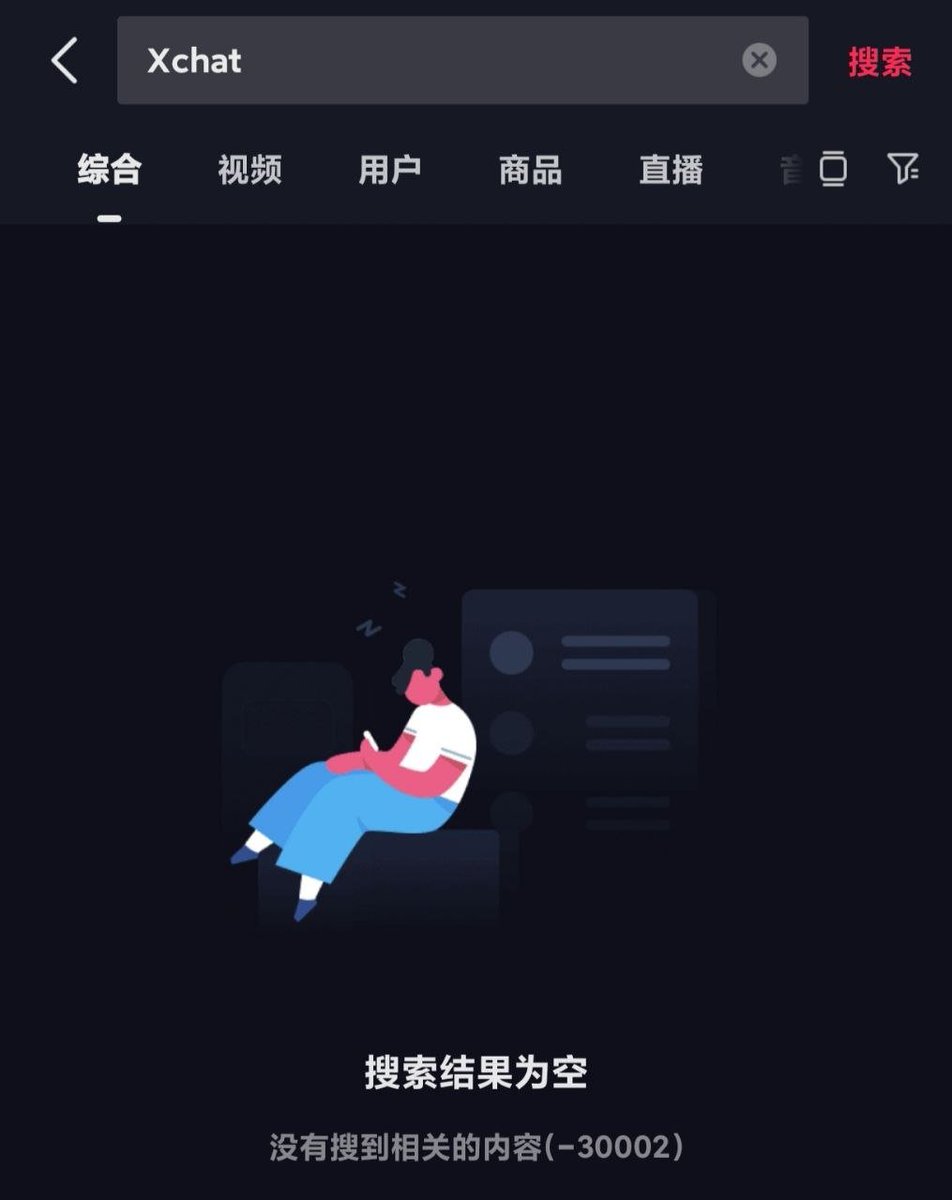Open the search filter funnel

click(902, 169)
